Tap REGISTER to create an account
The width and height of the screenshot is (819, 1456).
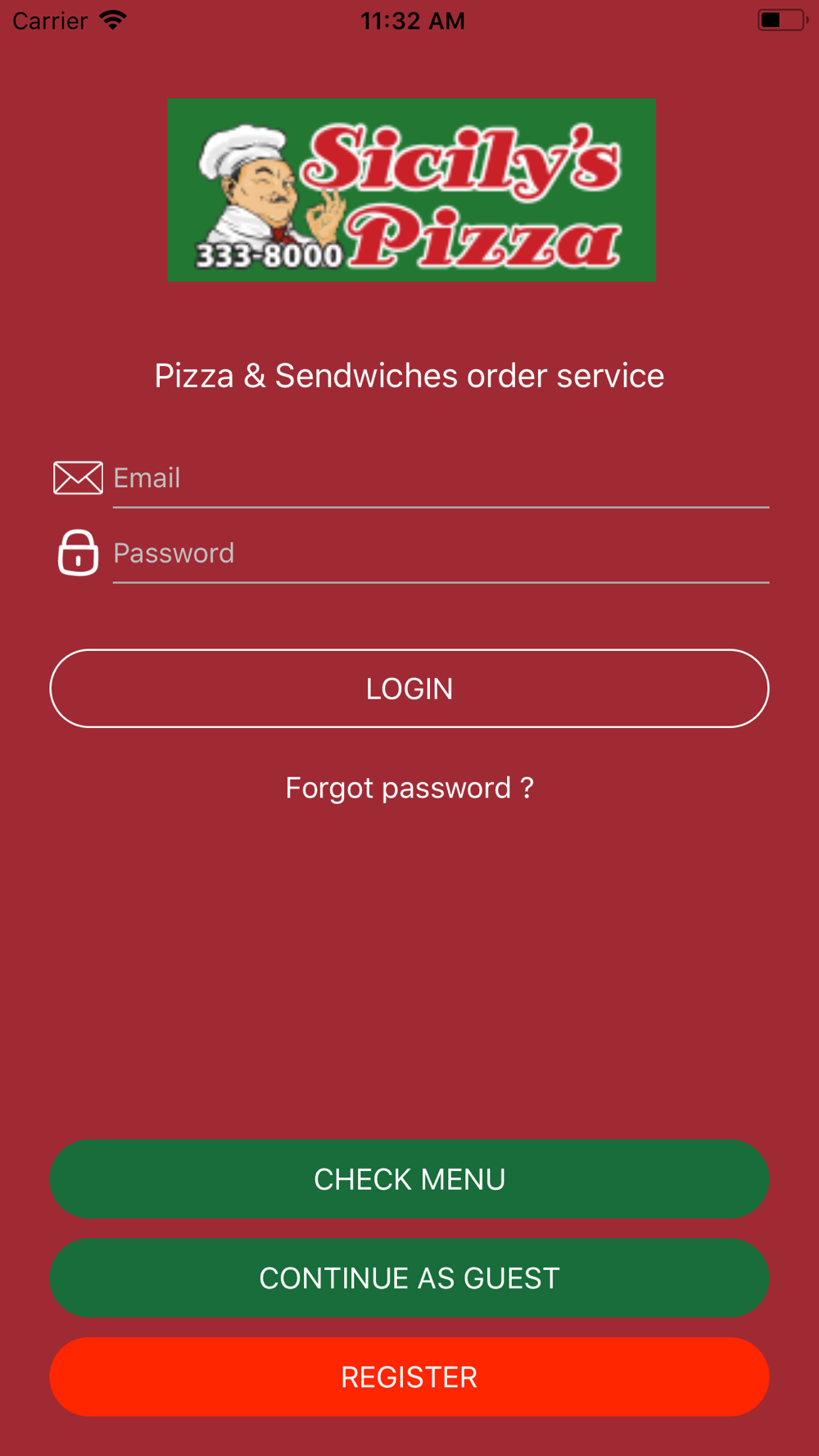pos(409,1377)
